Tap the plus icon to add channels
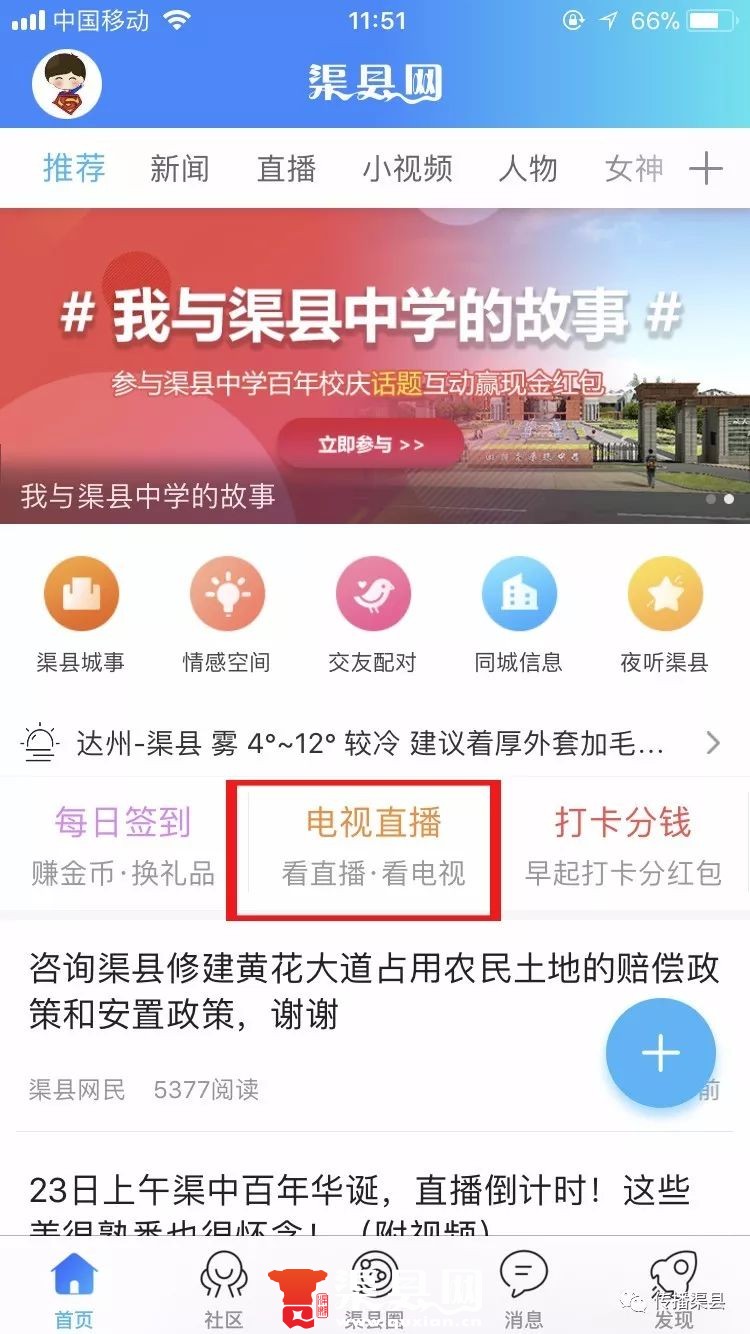750x1334 pixels. point(706,168)
